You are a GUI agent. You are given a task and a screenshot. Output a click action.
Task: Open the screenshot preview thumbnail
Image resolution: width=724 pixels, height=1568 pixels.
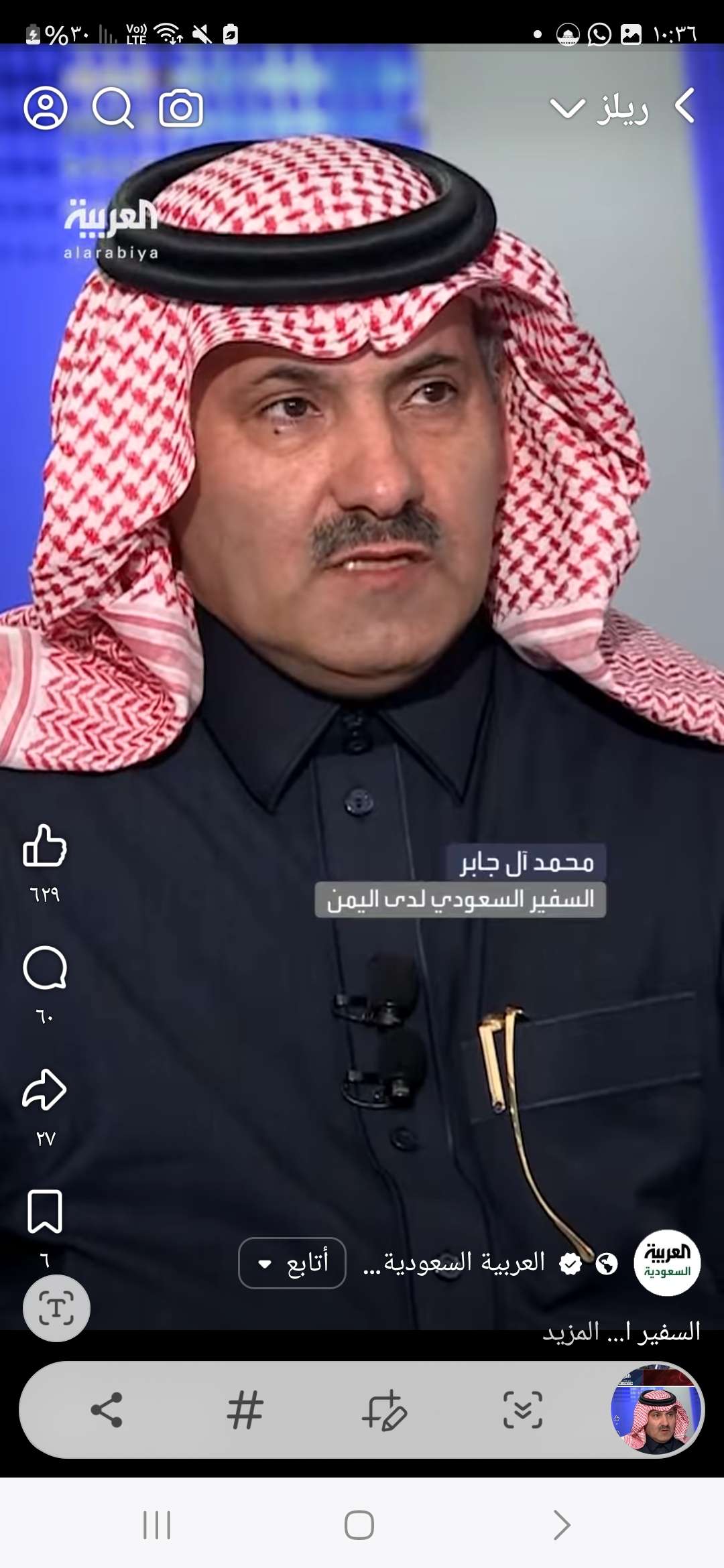click(x=656, y=1410)
